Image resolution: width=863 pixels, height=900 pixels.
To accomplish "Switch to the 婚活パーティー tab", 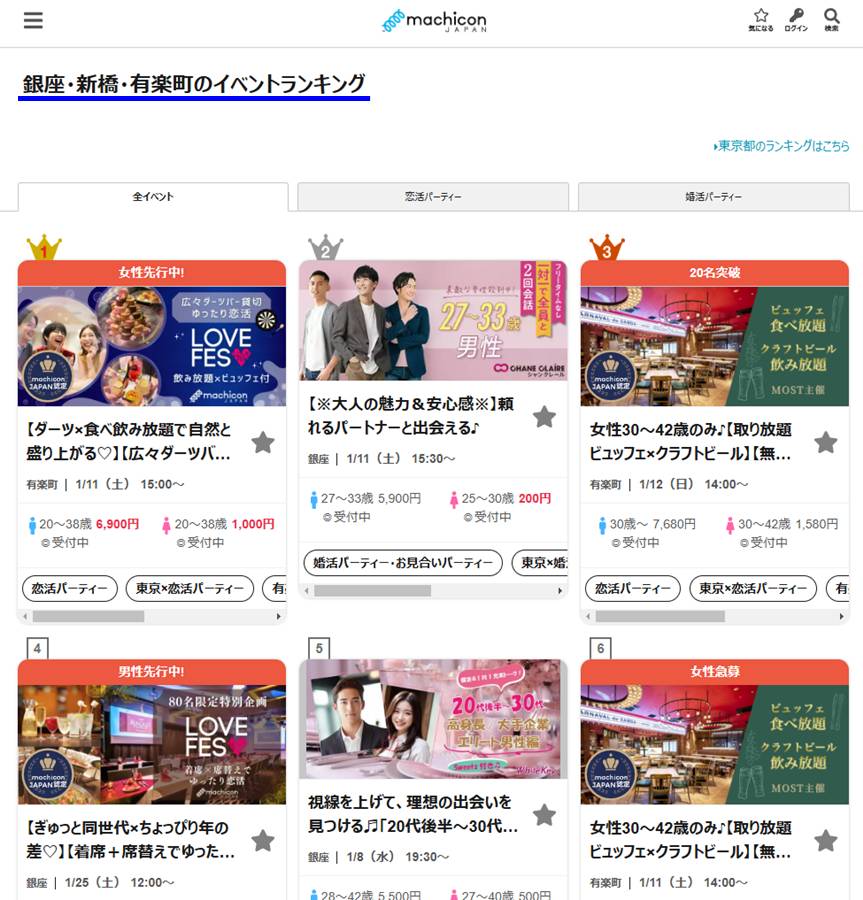I will 713,197.
